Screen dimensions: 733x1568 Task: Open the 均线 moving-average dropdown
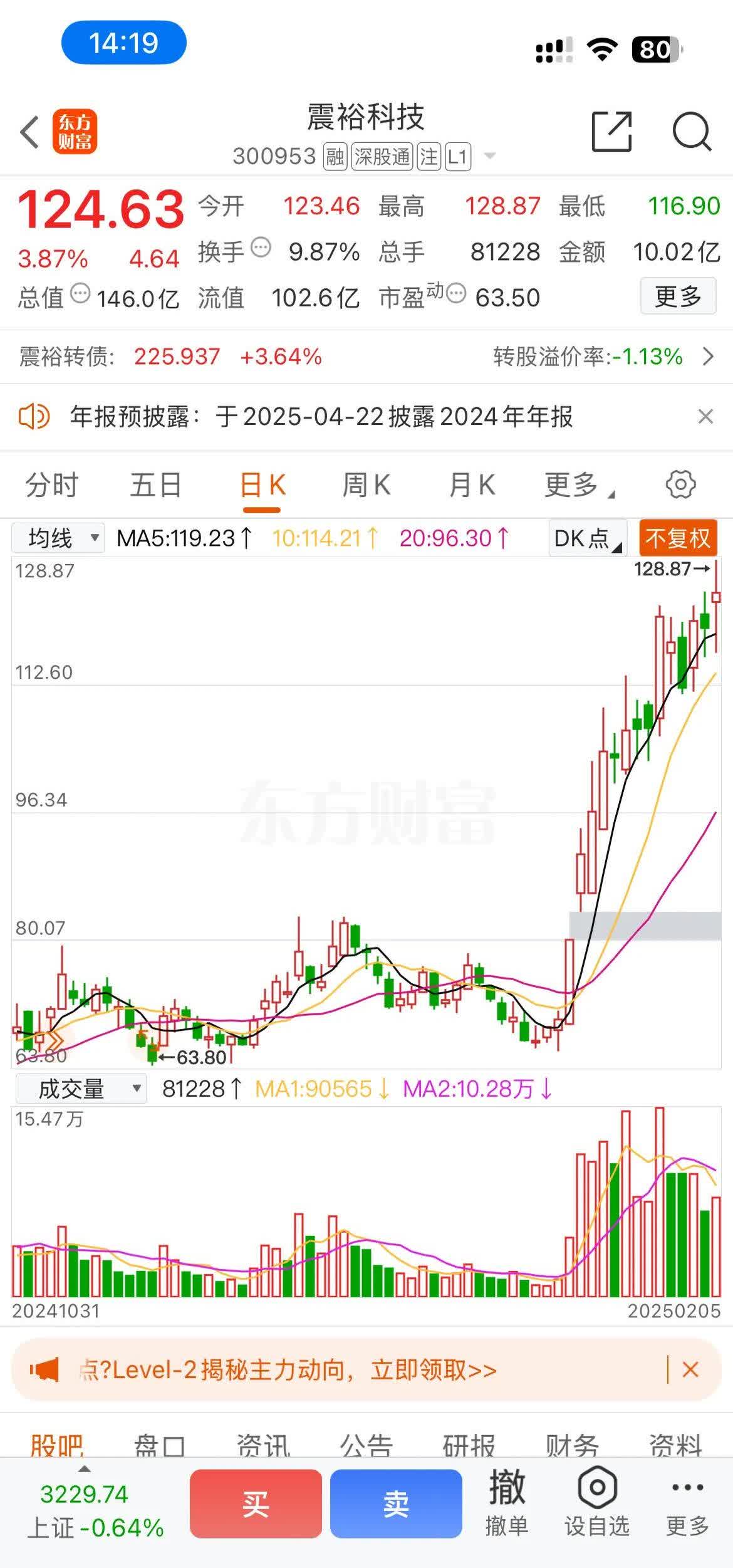(x=58, y=538)
